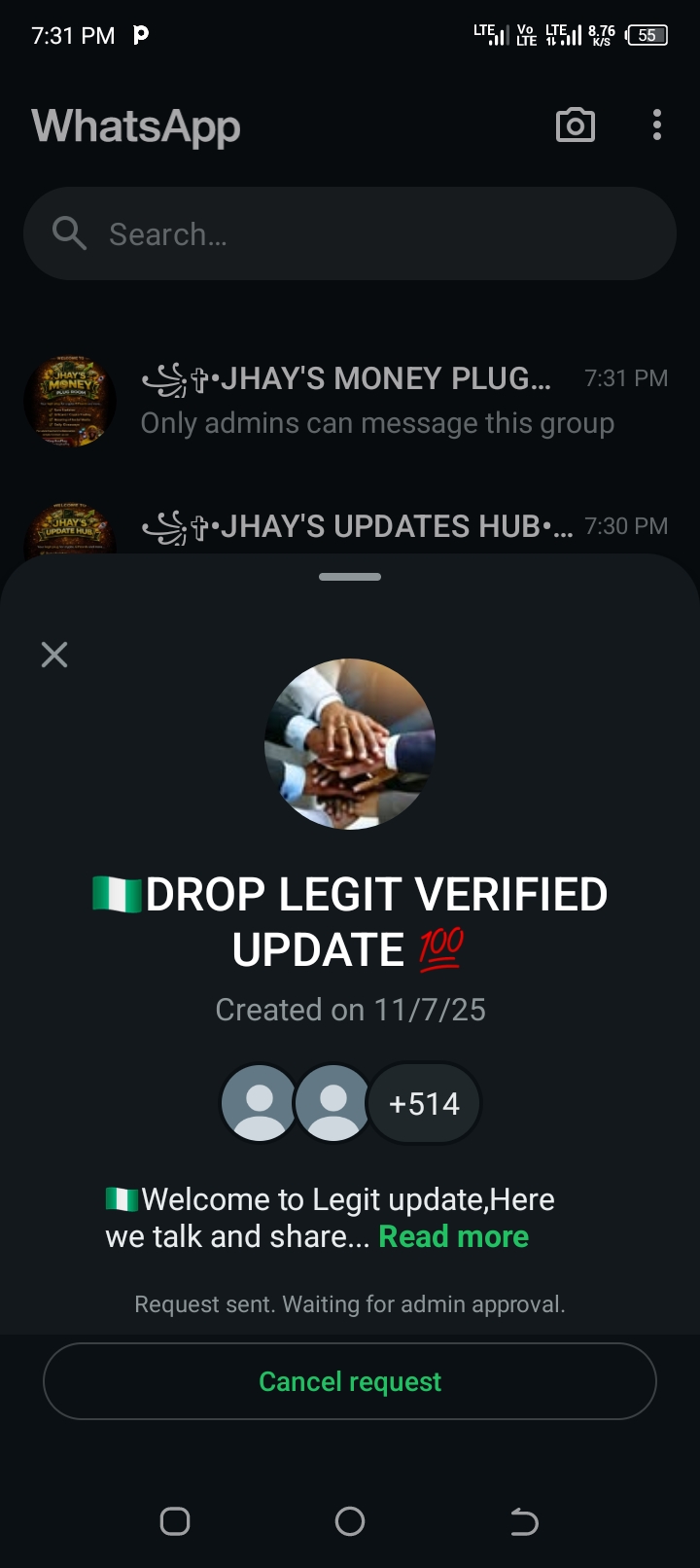The image size is (700, 1568).
Task: Go back with system navigation
Action: 524,1520
